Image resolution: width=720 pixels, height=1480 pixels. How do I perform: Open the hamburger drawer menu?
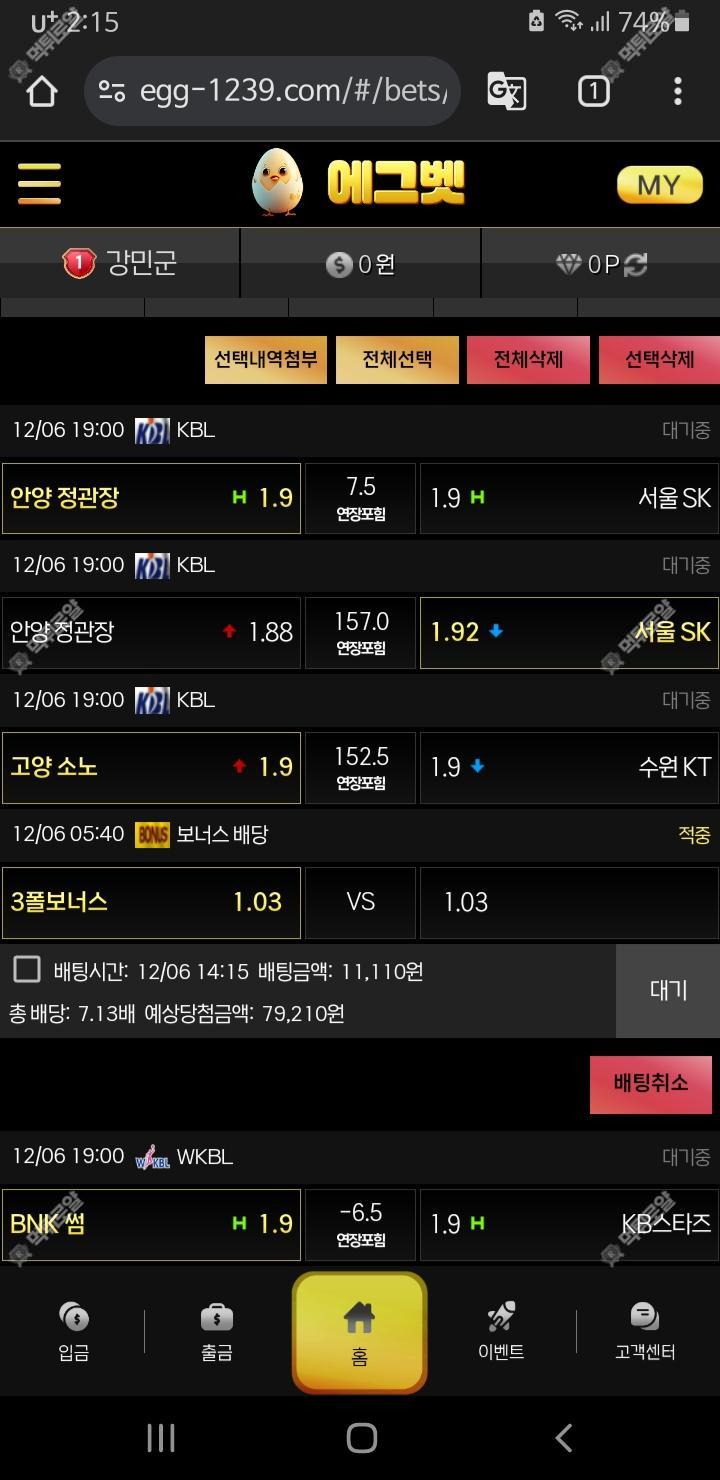point(39,184)
